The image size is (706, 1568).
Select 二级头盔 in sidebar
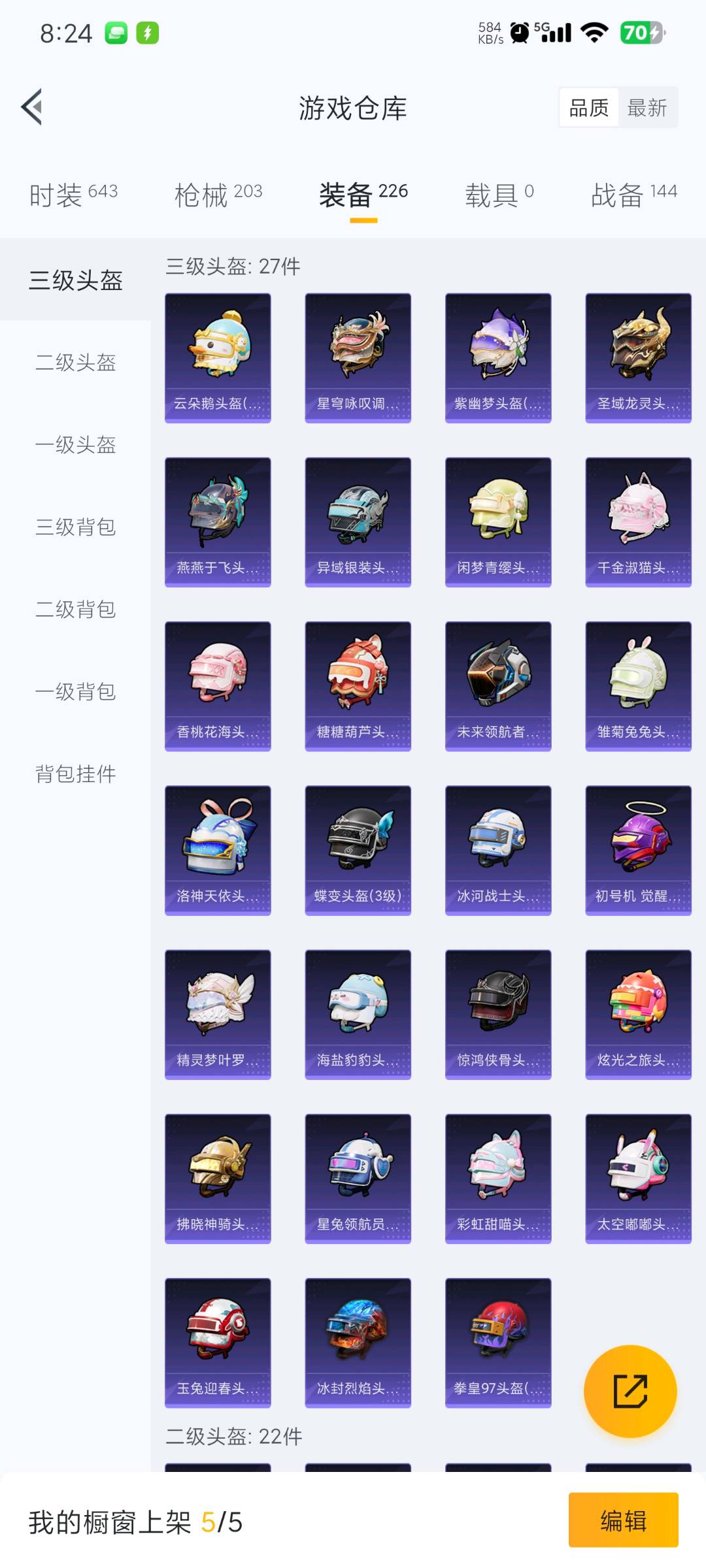point(76,362)
